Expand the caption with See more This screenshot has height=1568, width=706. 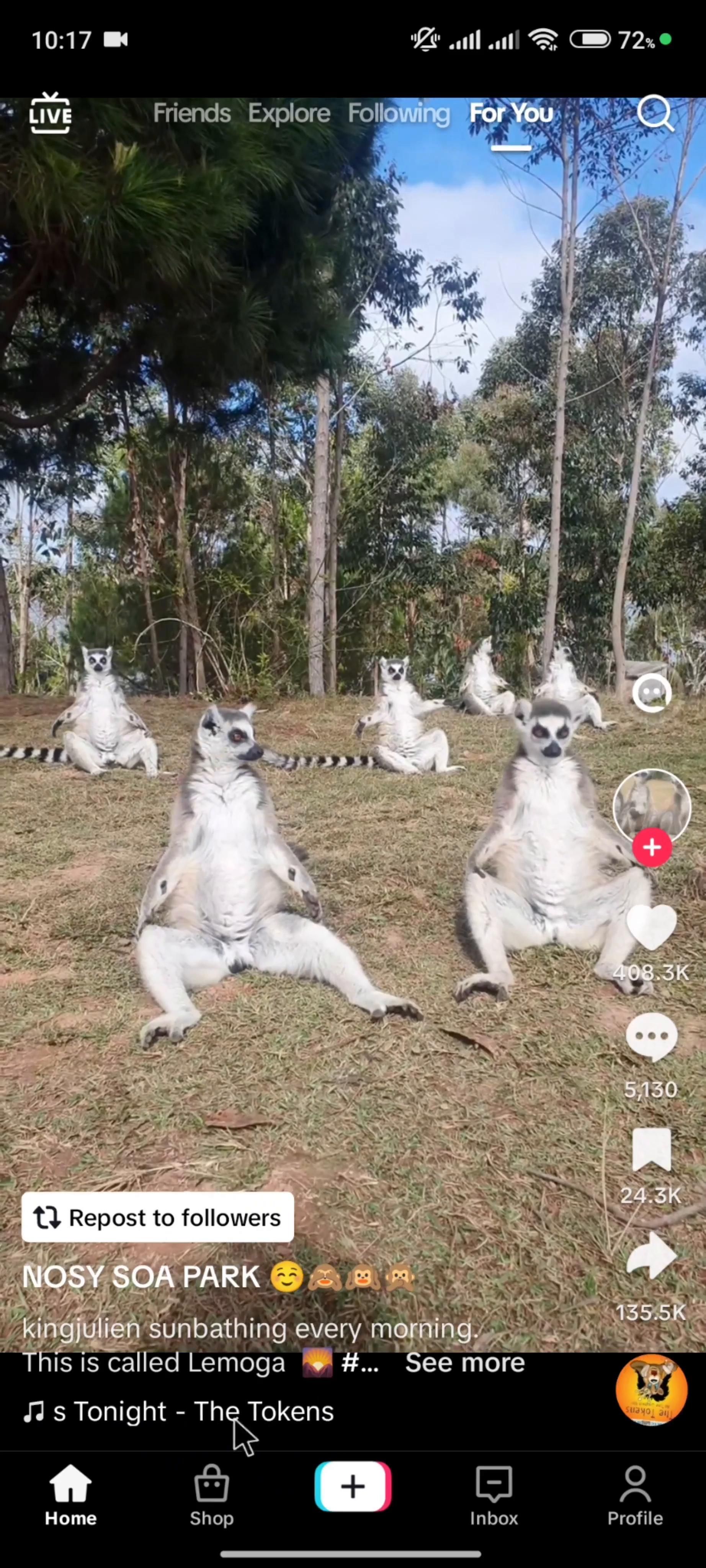[465, 1362]
